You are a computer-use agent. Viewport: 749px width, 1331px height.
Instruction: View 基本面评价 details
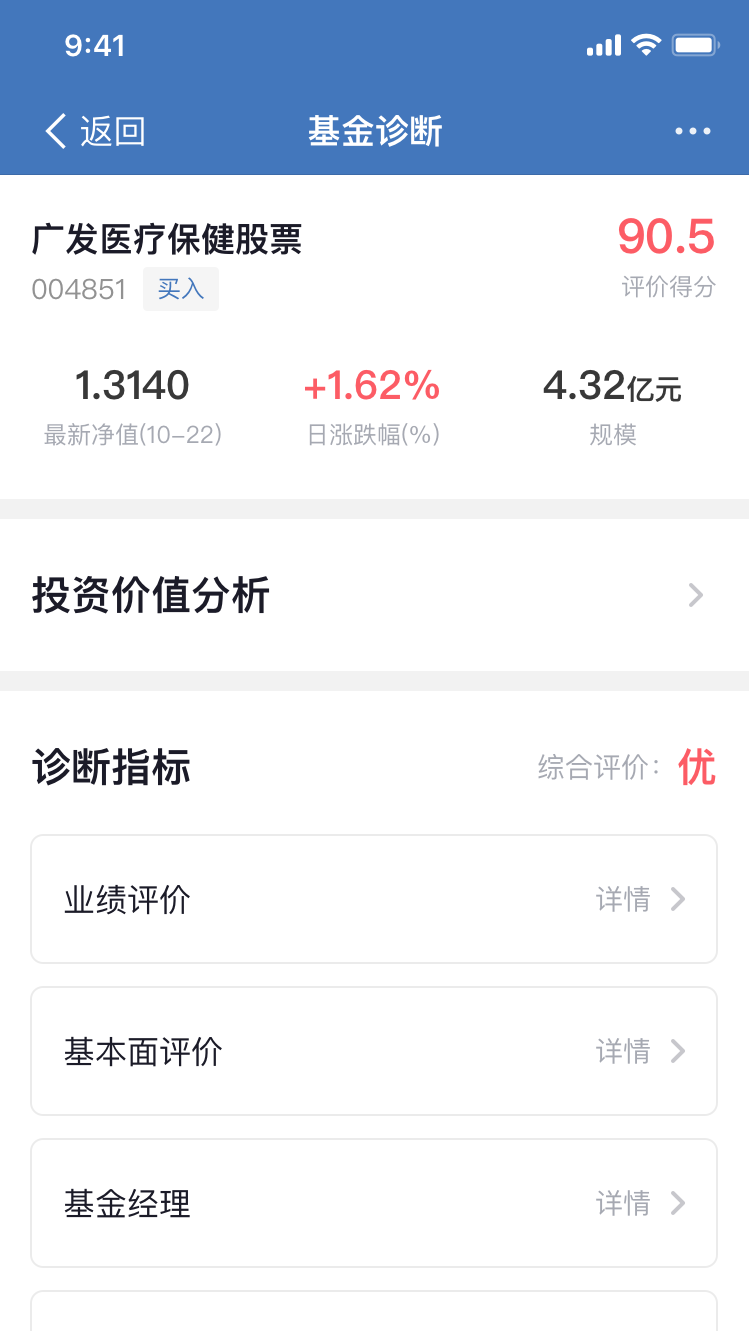[374, 1051]
